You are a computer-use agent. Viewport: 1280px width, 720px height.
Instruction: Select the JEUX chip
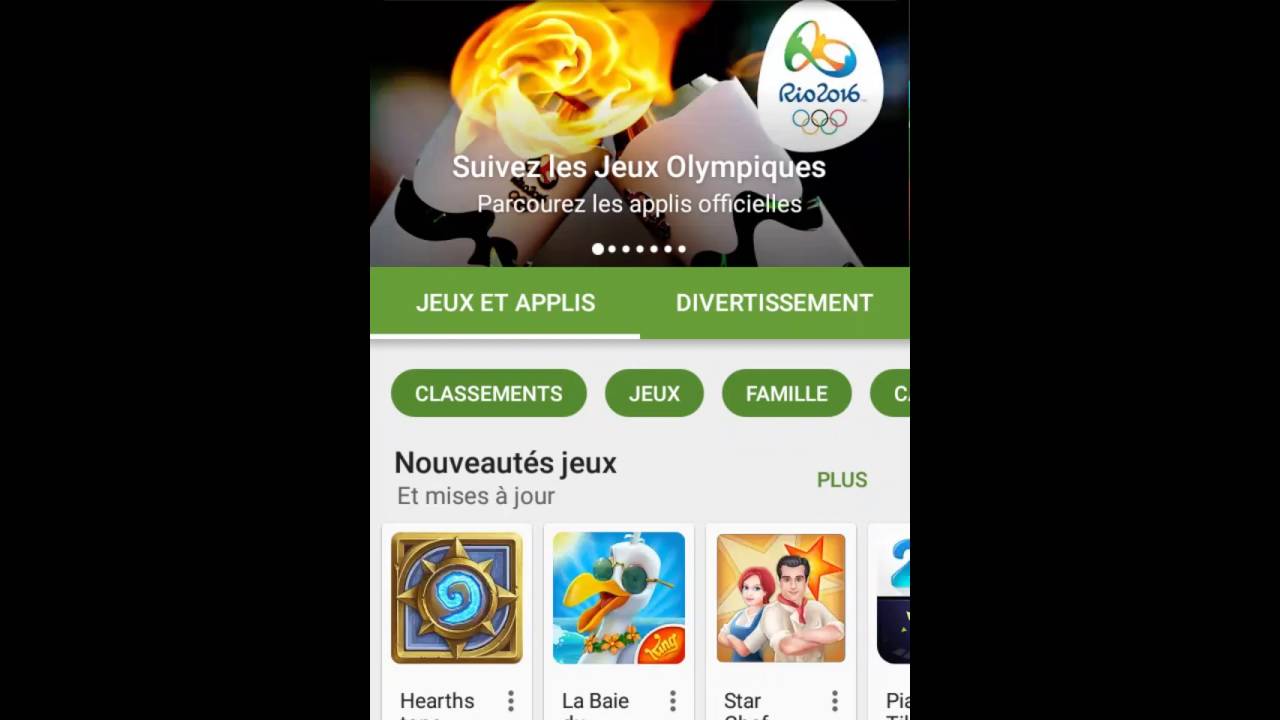click(x=654, y=394)
